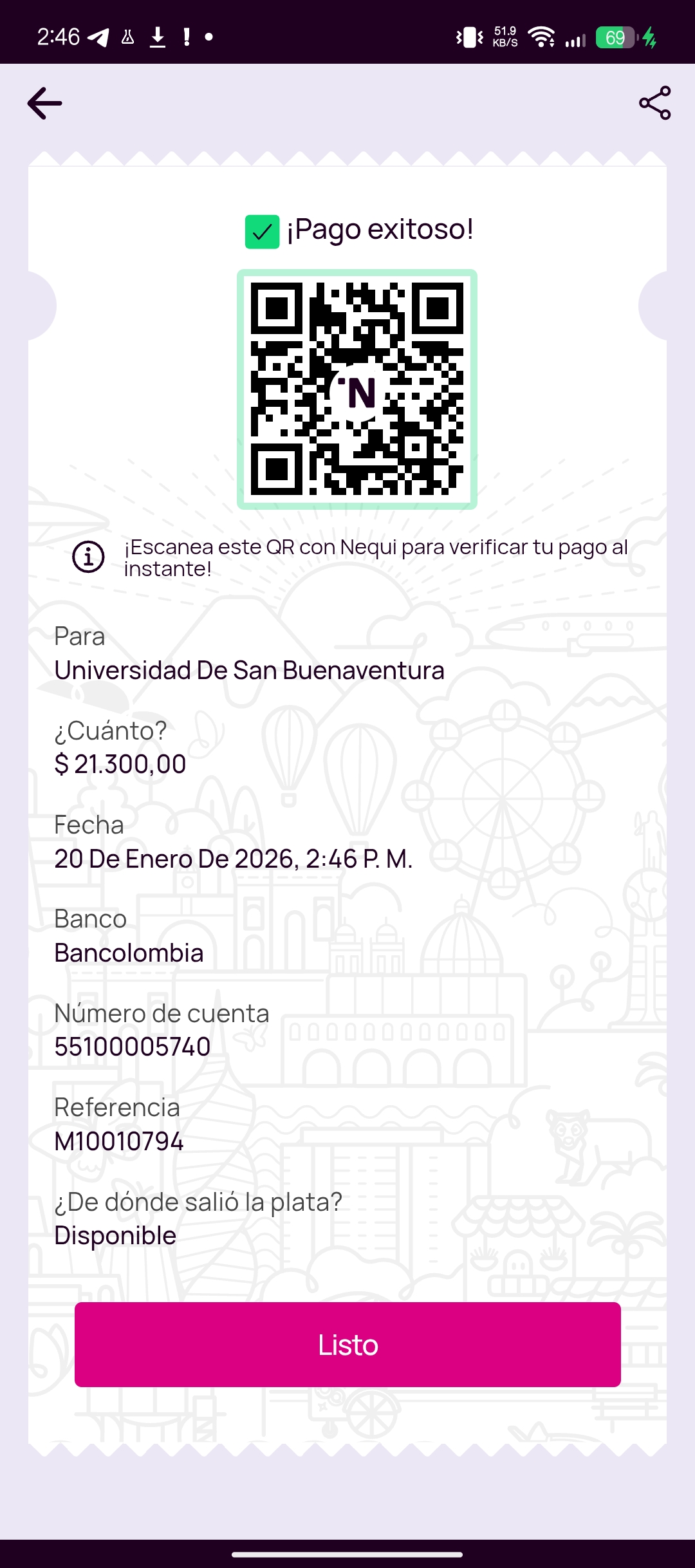Share the payment receipt
Image resolution: width=695 pixels, height=1568 pixels.
655,103
